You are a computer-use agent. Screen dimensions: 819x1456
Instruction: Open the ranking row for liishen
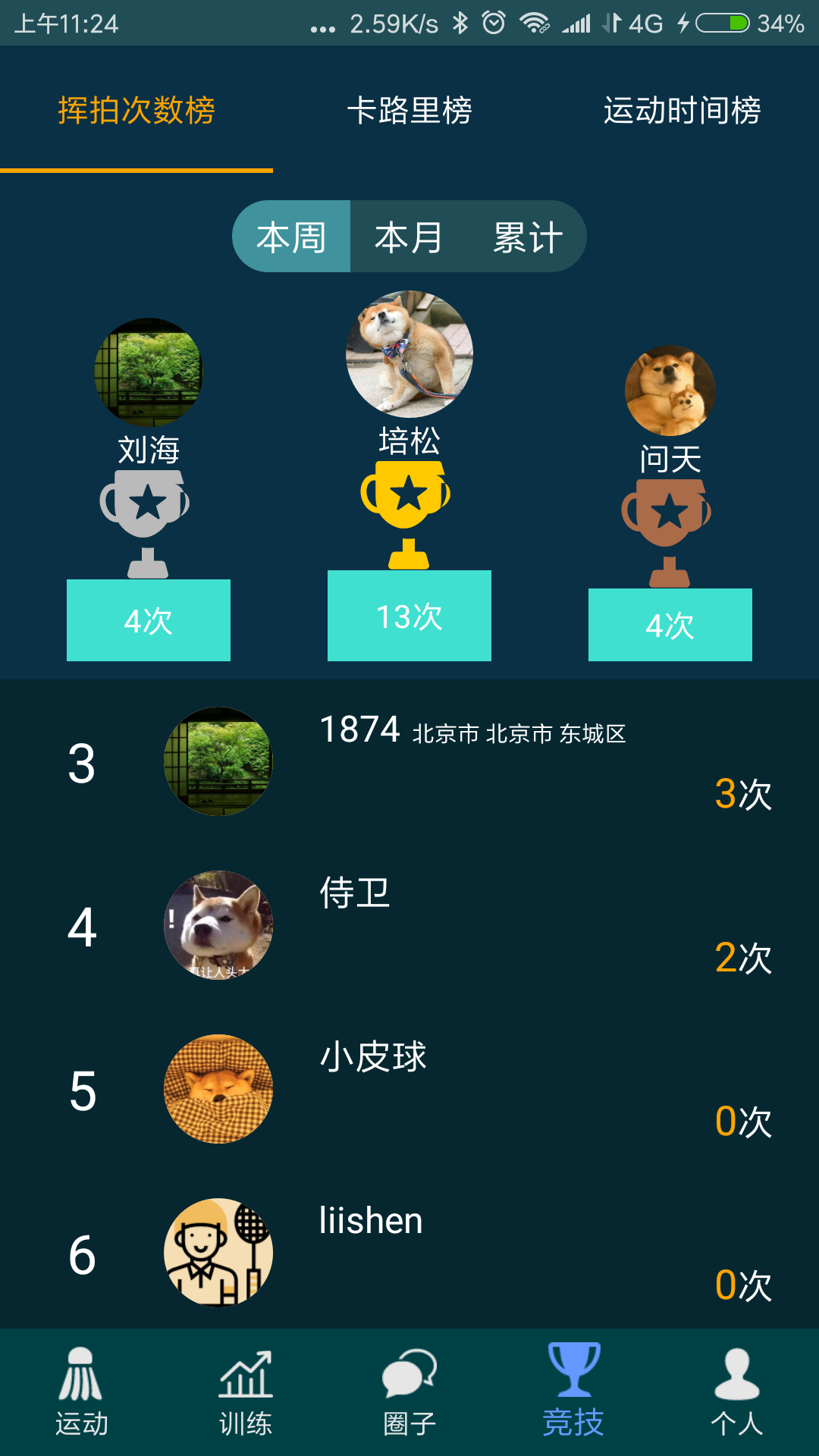click(409, 1253)
